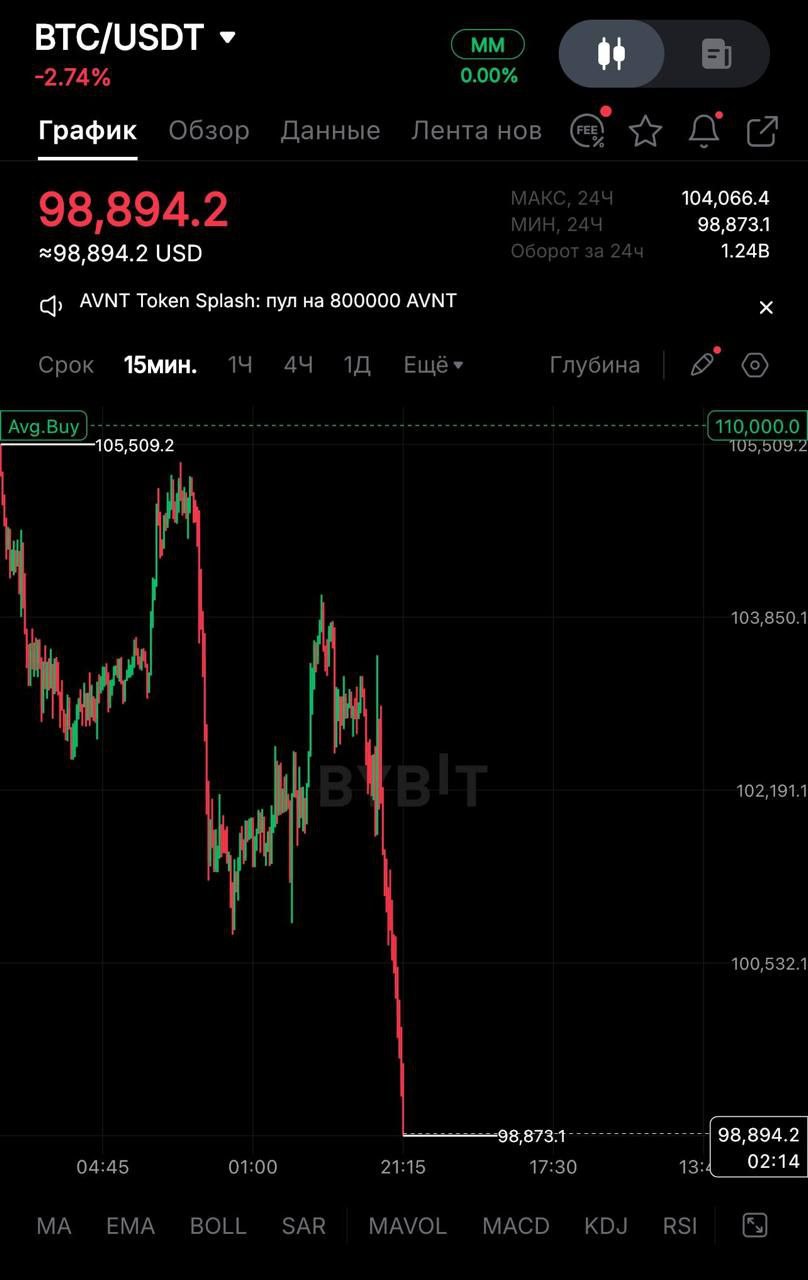Switch to the Данные tab

pyautogui.click(x=330, y=130)
